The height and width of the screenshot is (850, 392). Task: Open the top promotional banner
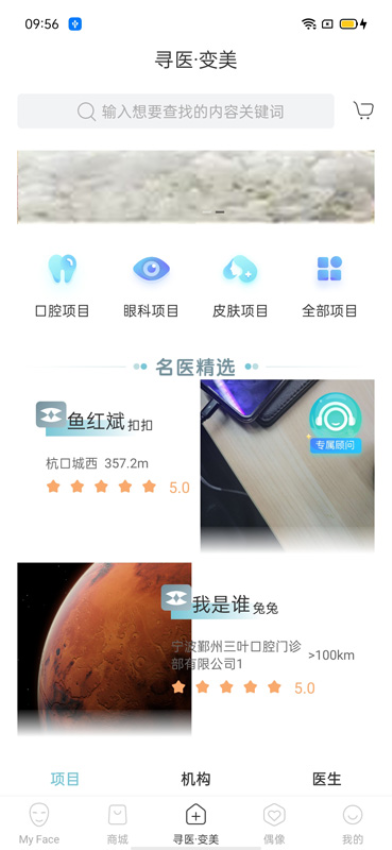pos(196,187)
